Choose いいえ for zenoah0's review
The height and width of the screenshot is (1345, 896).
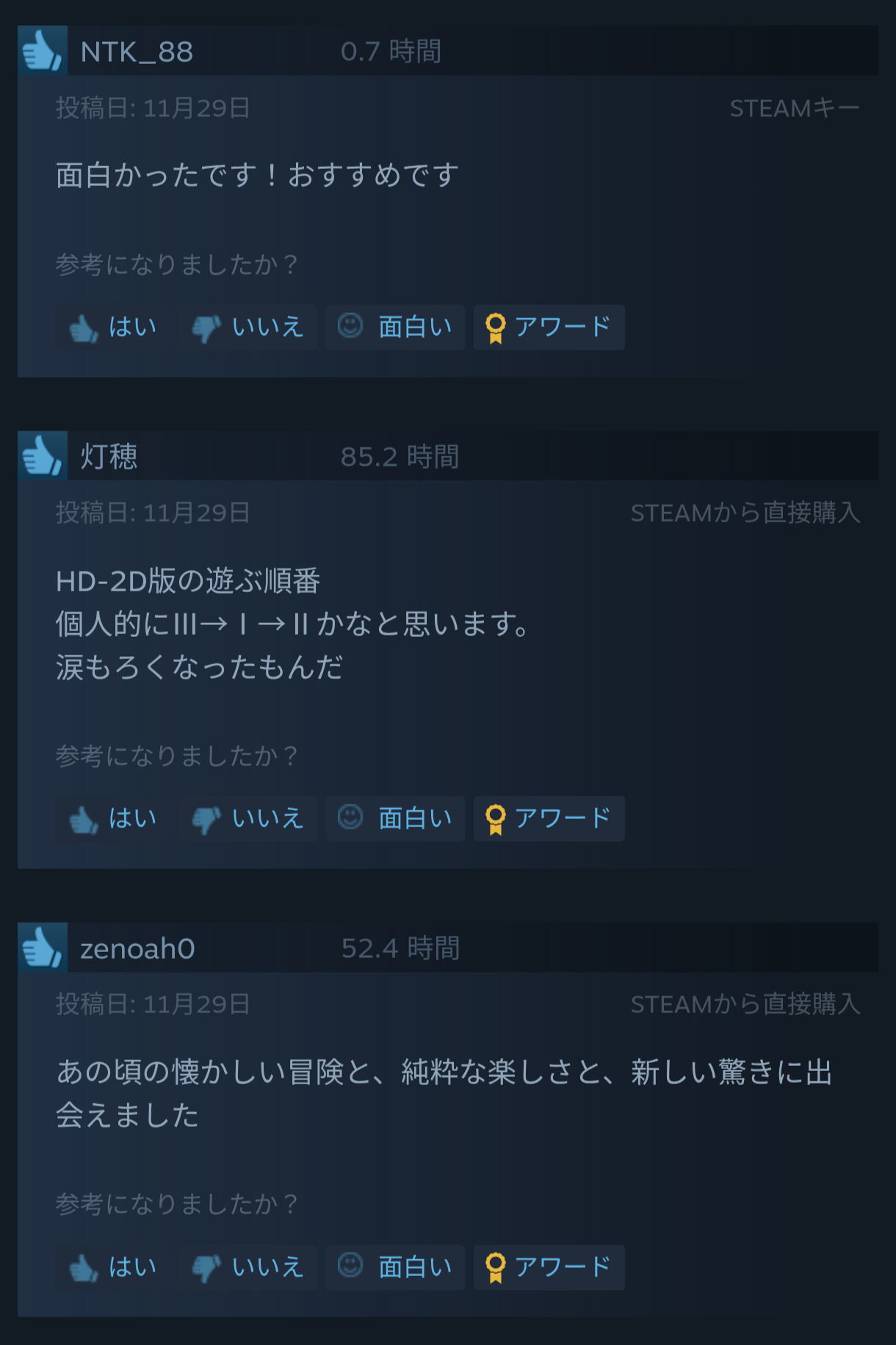[248, 1267]
